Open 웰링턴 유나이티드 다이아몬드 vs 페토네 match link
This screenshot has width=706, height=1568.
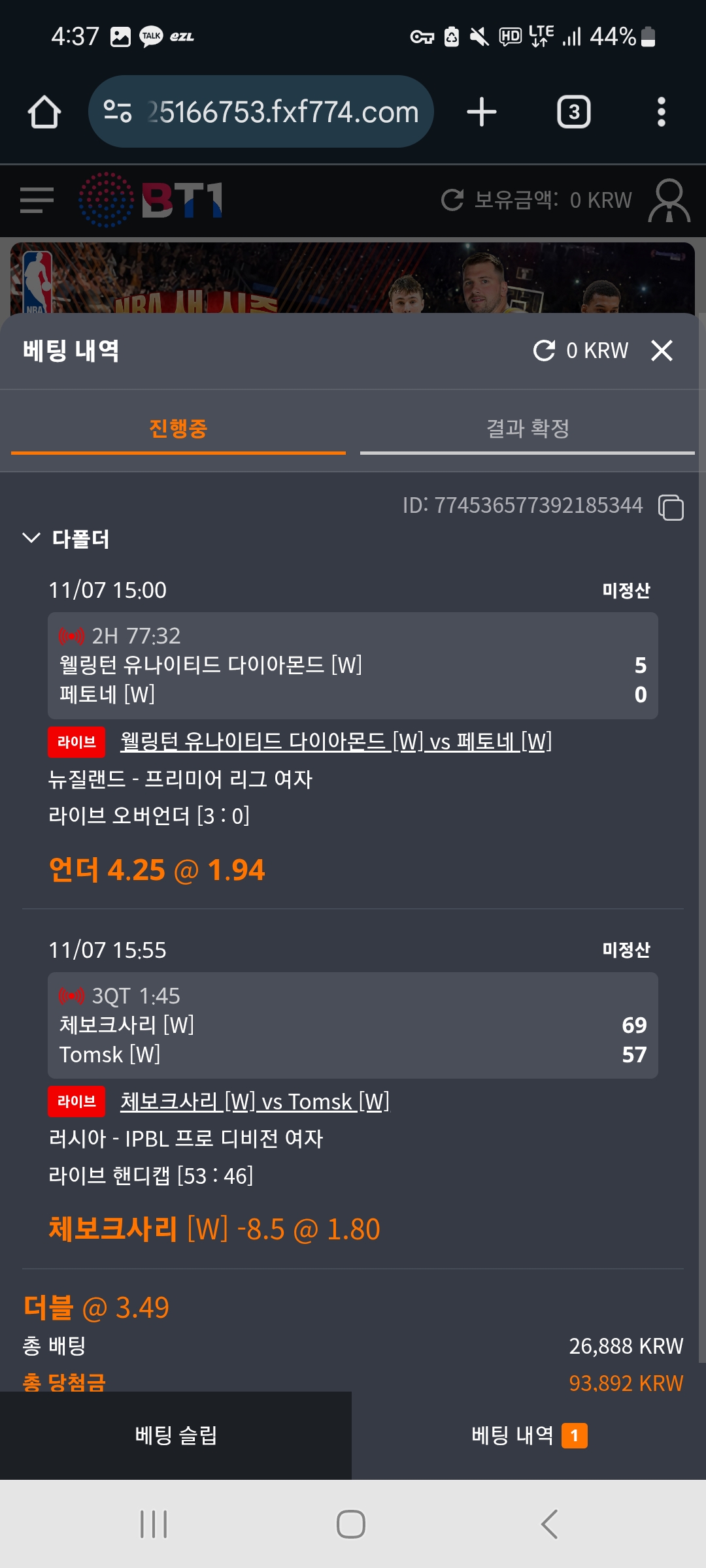(x=336, y=742)
